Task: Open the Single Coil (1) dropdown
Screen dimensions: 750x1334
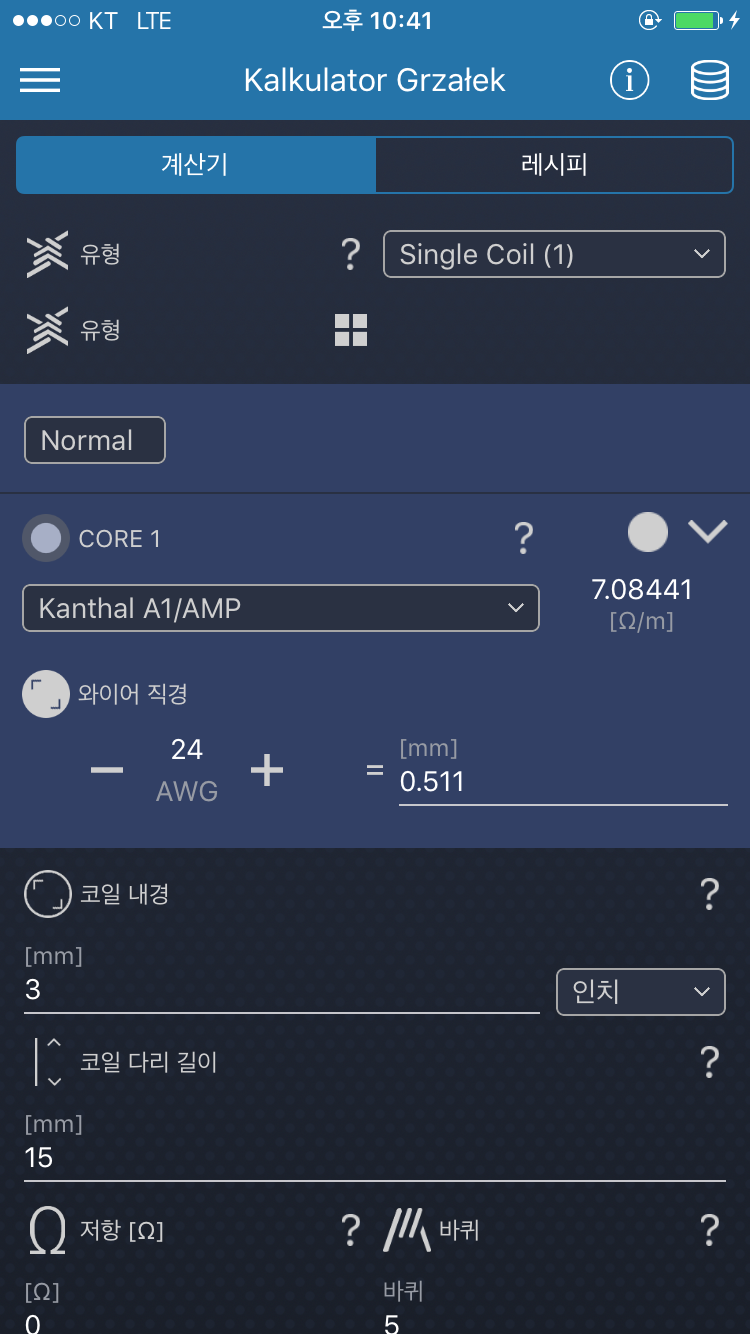Action: [554, 254]
